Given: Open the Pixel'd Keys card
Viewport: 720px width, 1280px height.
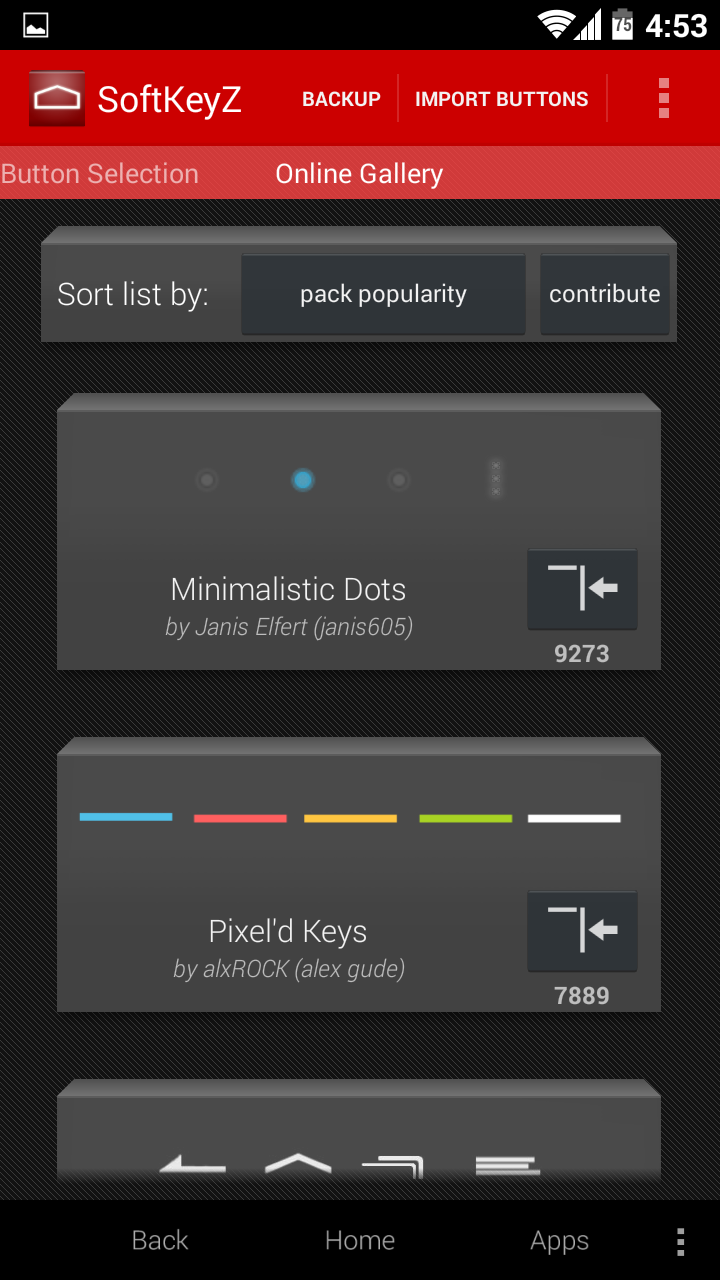Looking at the screenshot, I should pos(288,932).
